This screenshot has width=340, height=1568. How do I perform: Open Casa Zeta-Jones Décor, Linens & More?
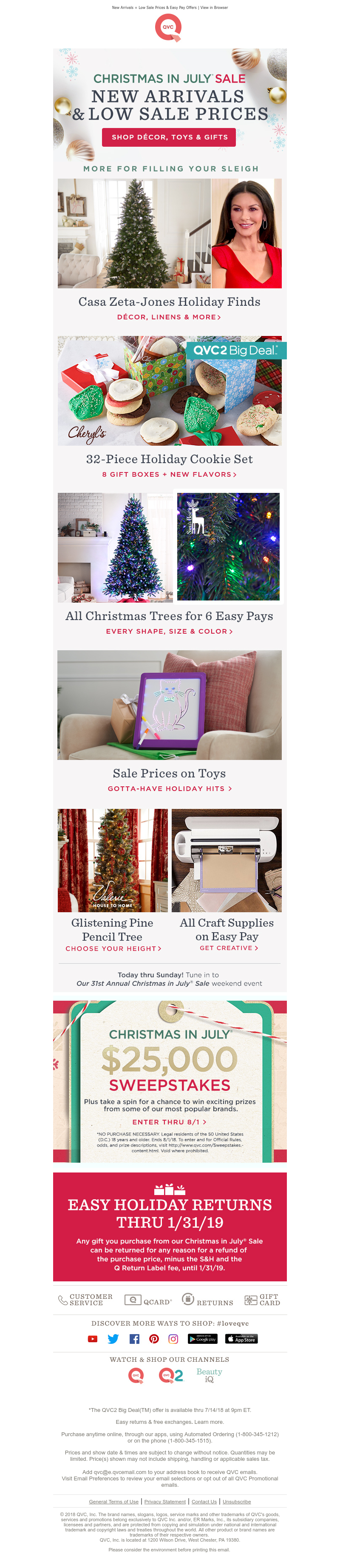point(169,317)
